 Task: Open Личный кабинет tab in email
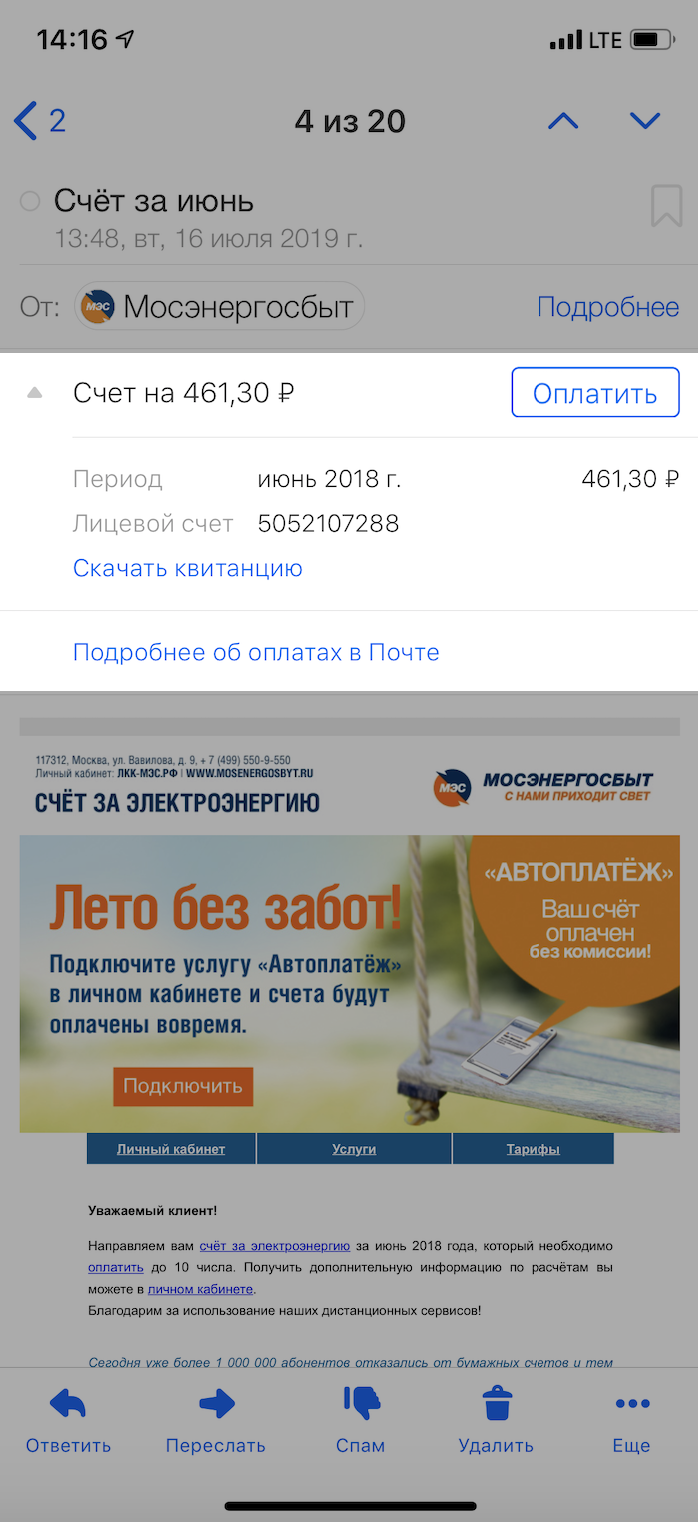click(x=171, y=1149)
